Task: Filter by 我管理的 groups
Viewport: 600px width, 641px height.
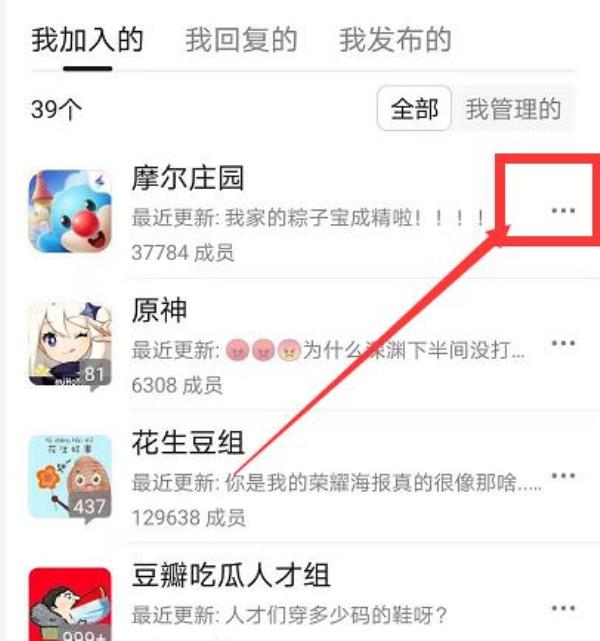Action: click(514, 109)
